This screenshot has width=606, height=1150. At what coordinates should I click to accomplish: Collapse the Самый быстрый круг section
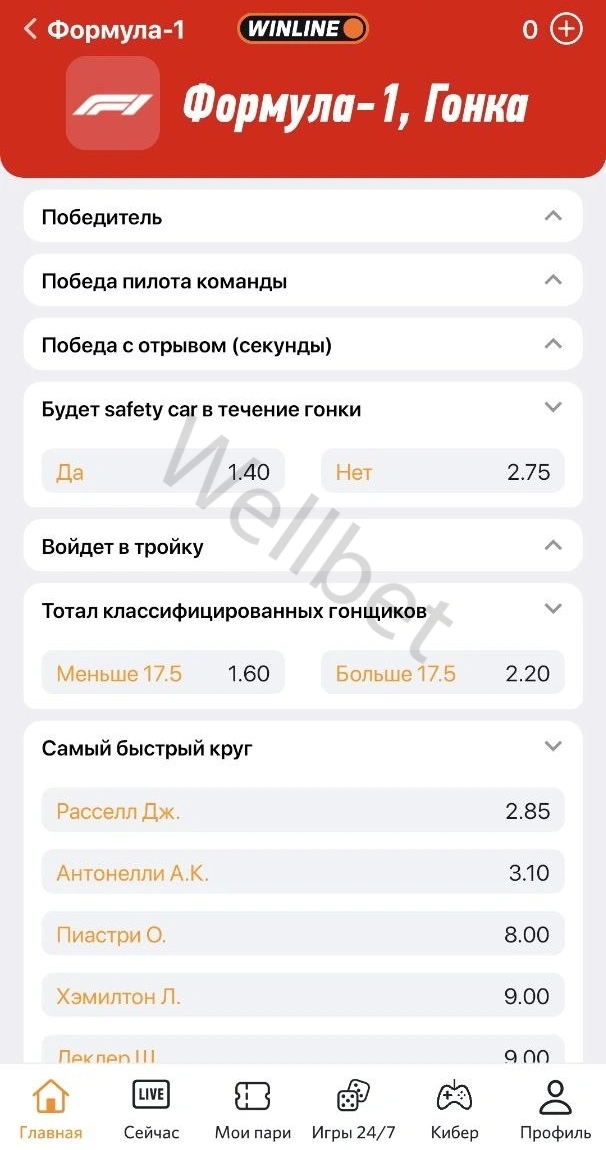coord(552,747)
